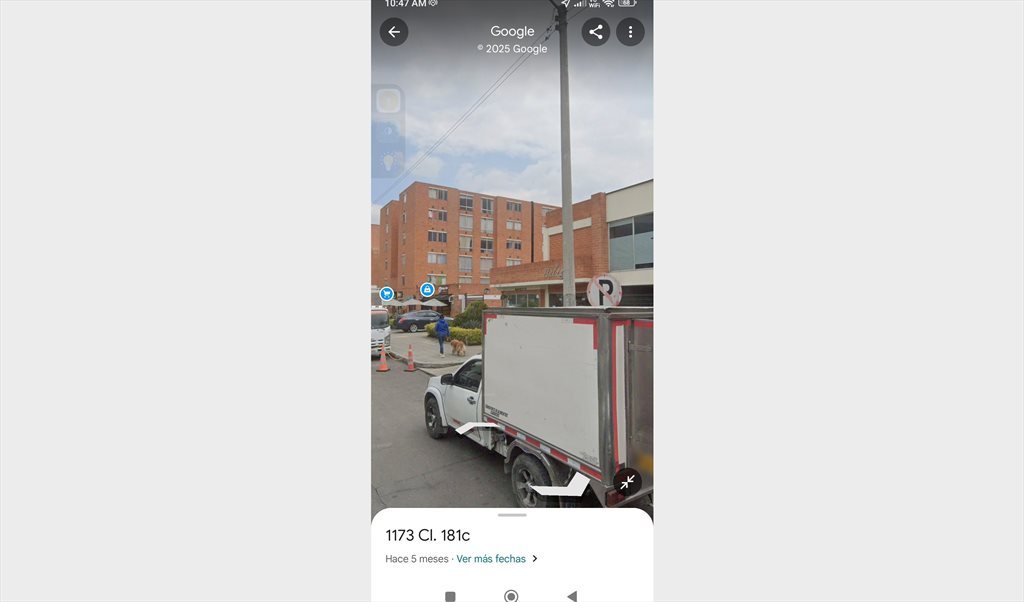Share this Street View location

tap(596, 32)
